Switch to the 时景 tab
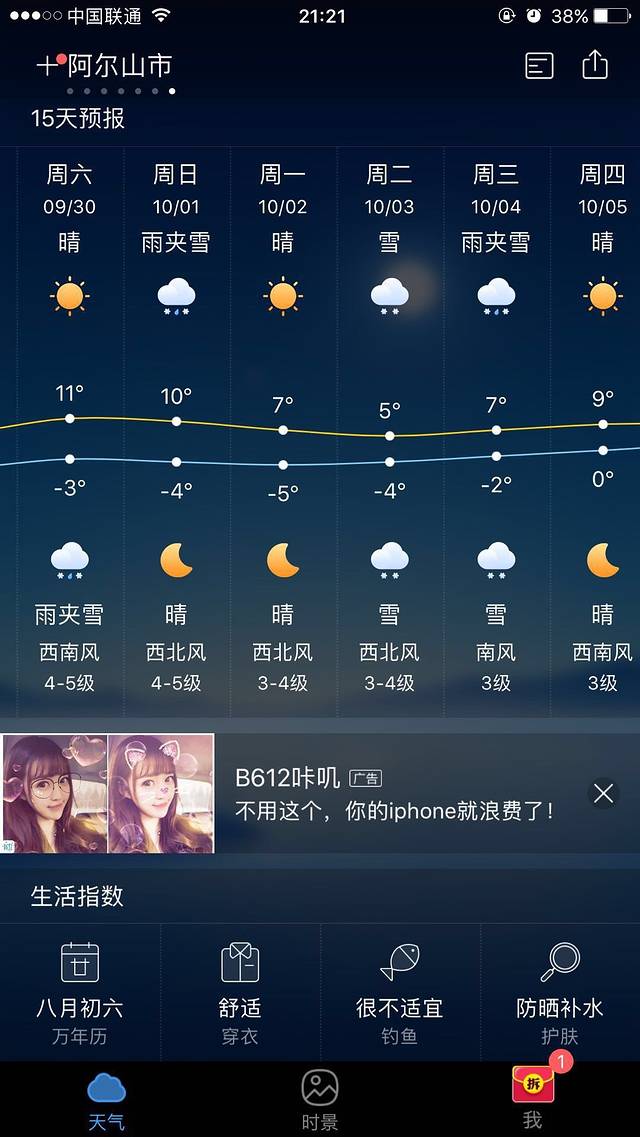Viewport: 640px width, 1137px height. 320,1099
